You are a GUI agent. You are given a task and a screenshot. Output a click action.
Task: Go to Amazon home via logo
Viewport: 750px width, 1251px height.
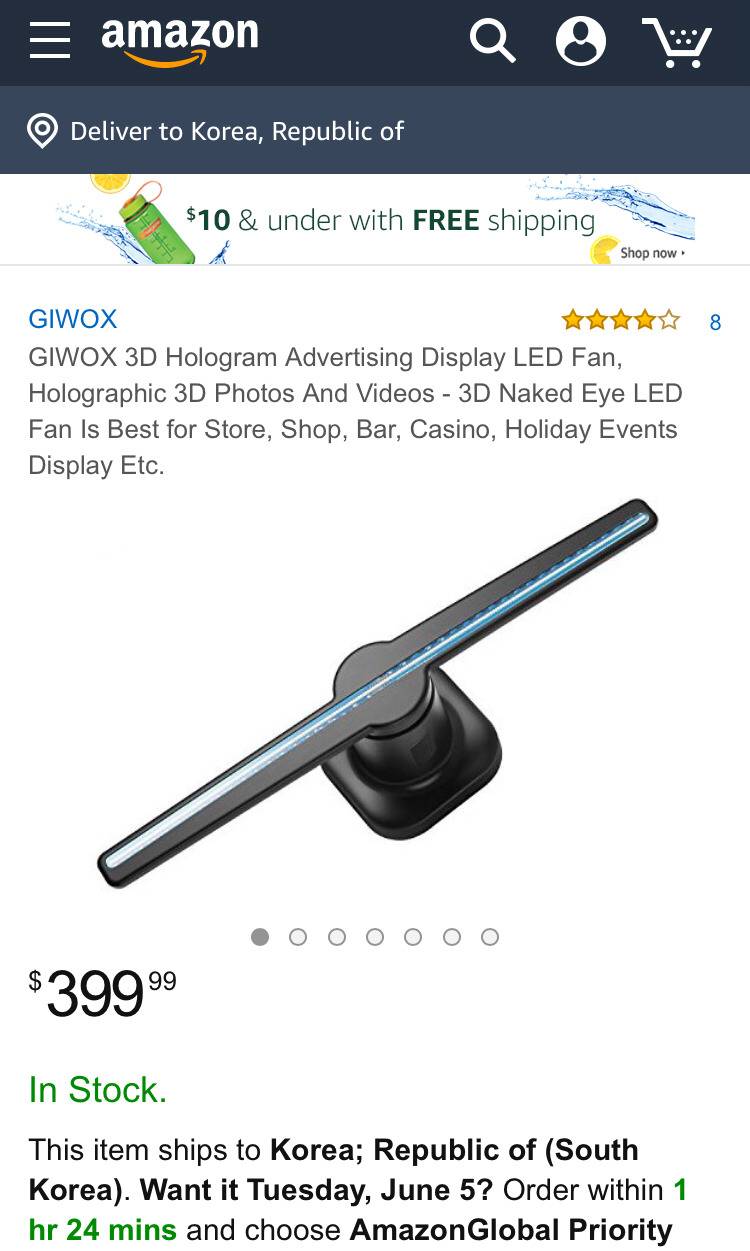(180, 41)
